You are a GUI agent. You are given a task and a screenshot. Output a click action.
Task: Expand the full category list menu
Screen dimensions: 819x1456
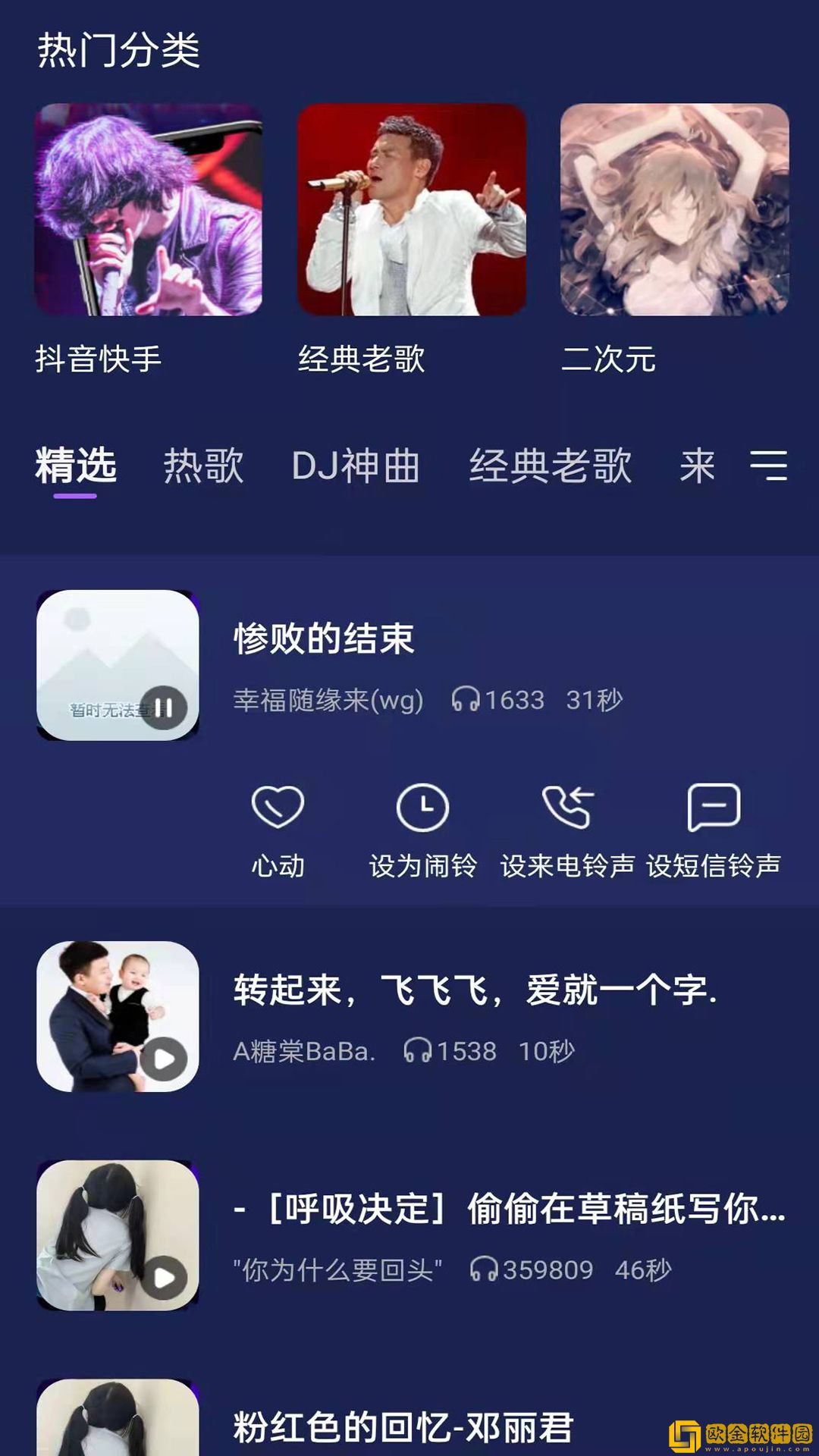click(768, 466)
